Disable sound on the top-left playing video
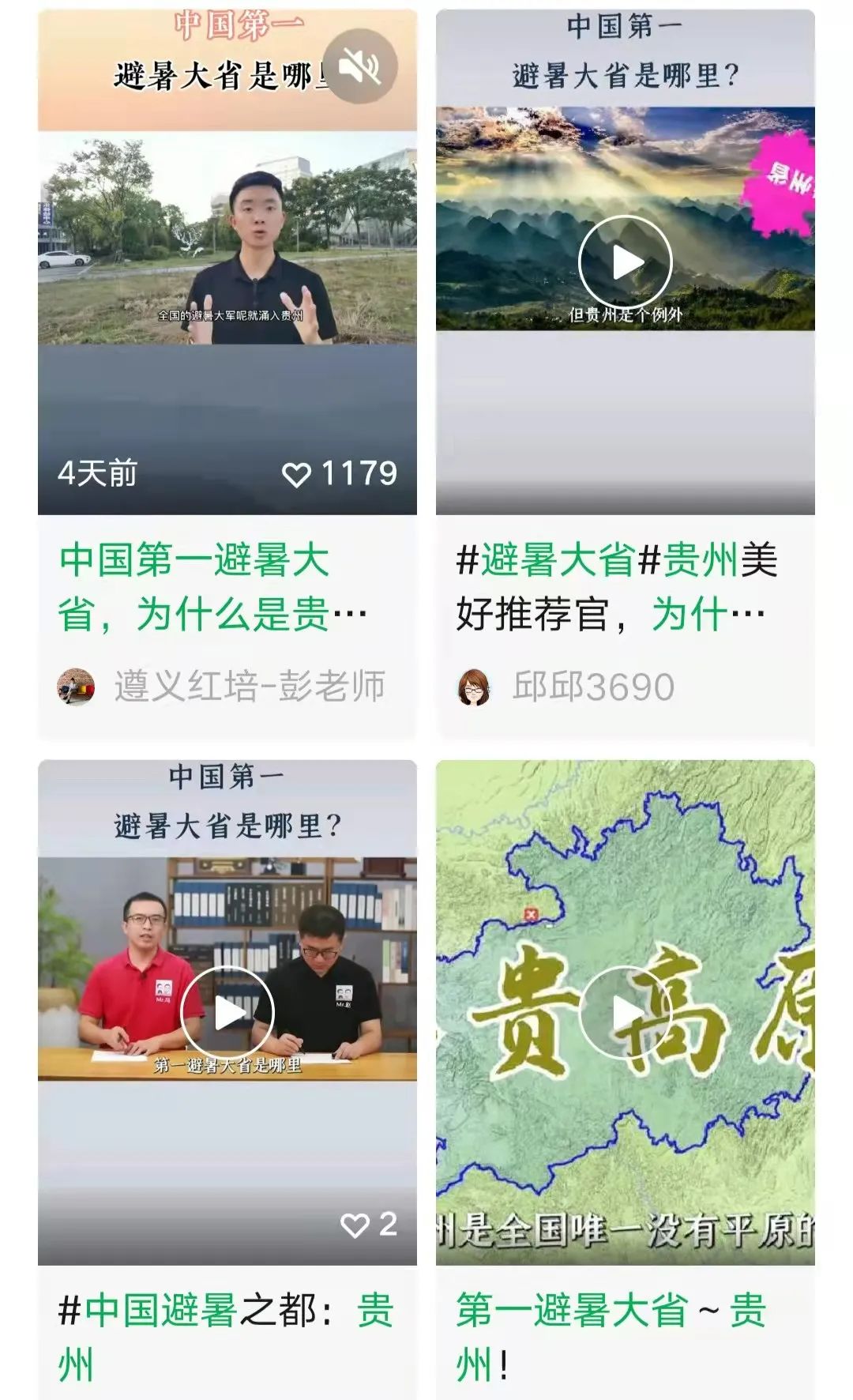The width and height of the screenshot is (853, 1400). [x=362, y=67]
